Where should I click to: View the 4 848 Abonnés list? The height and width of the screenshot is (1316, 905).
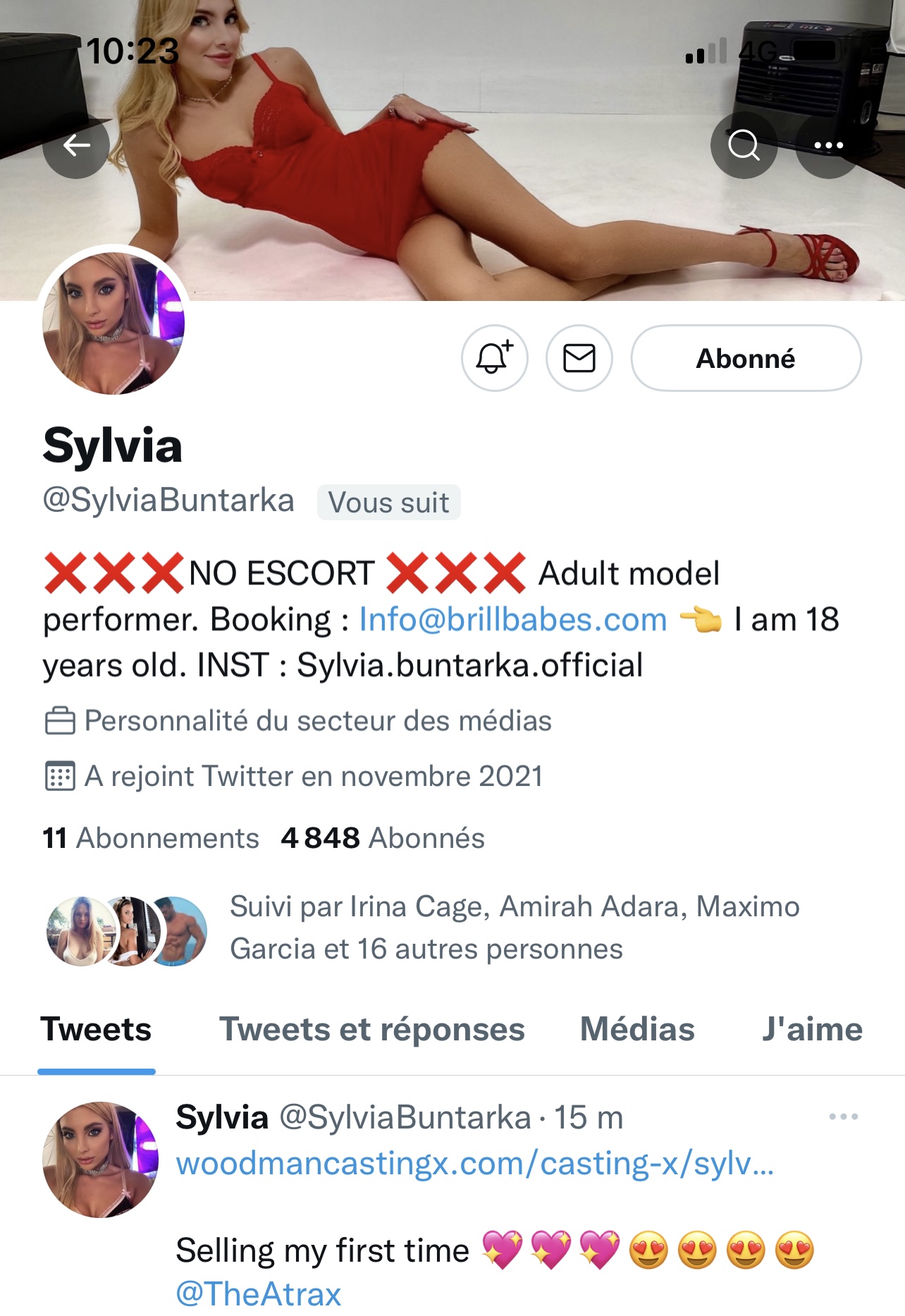383,838
